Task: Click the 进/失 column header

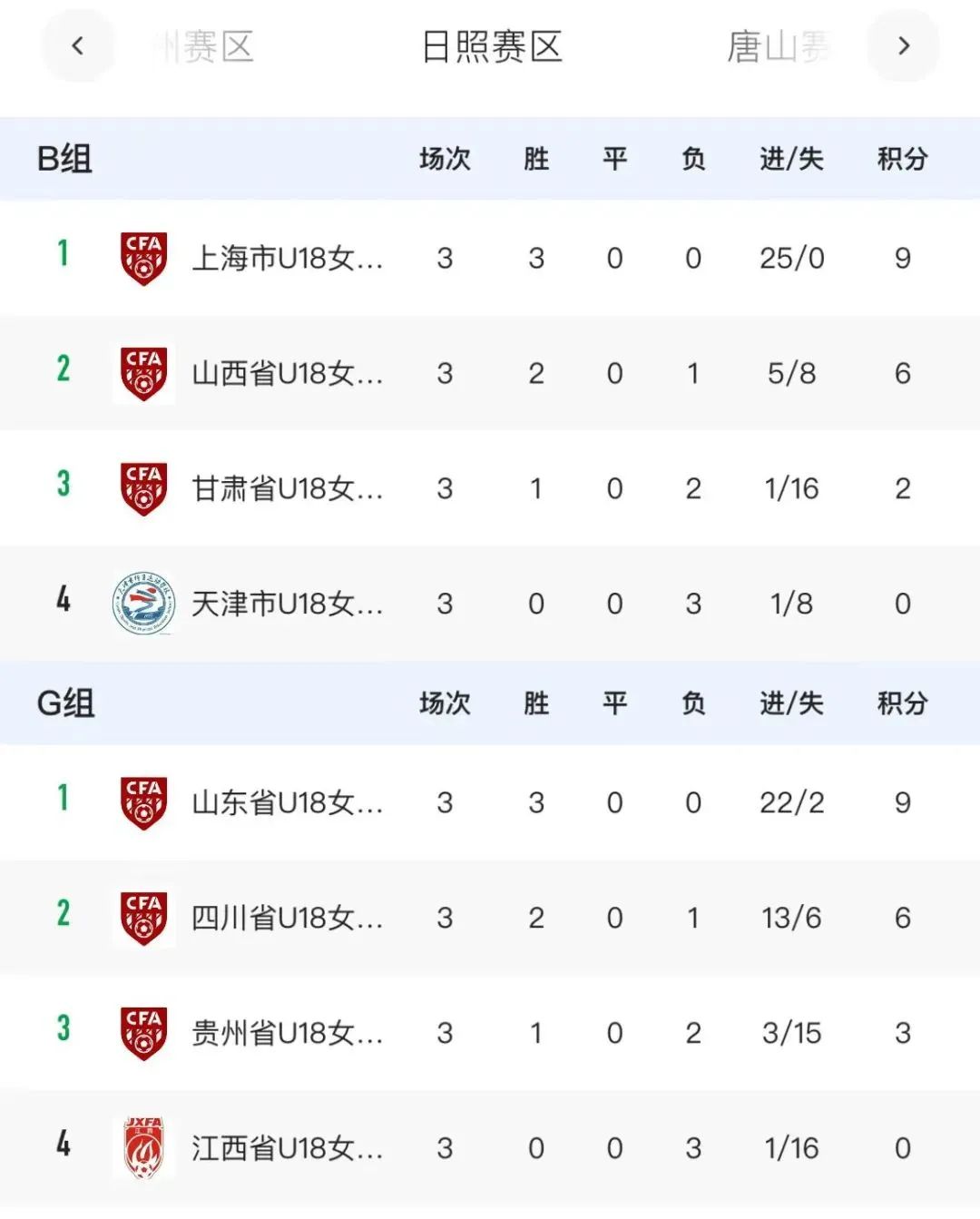Action: 790,158
